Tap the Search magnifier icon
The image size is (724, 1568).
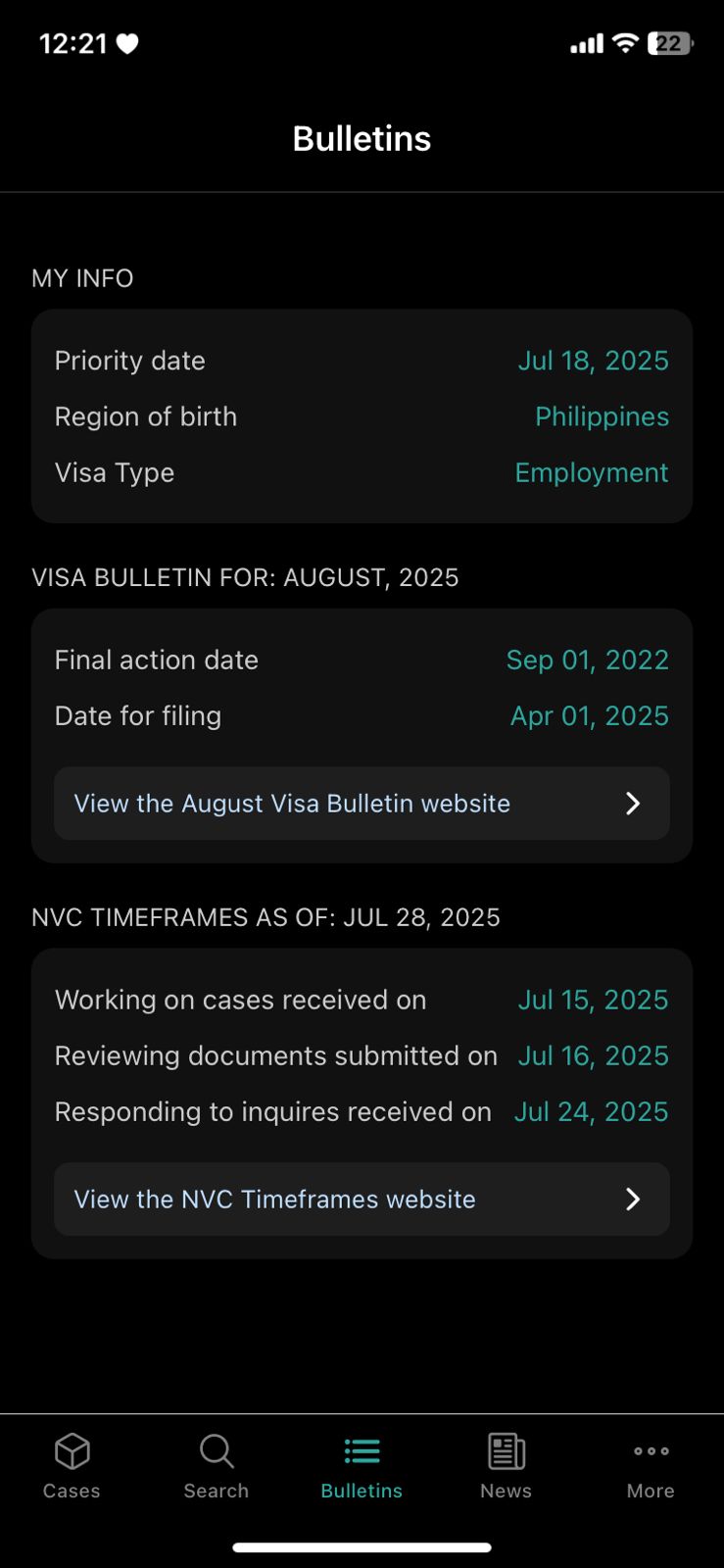(216, 1451)
